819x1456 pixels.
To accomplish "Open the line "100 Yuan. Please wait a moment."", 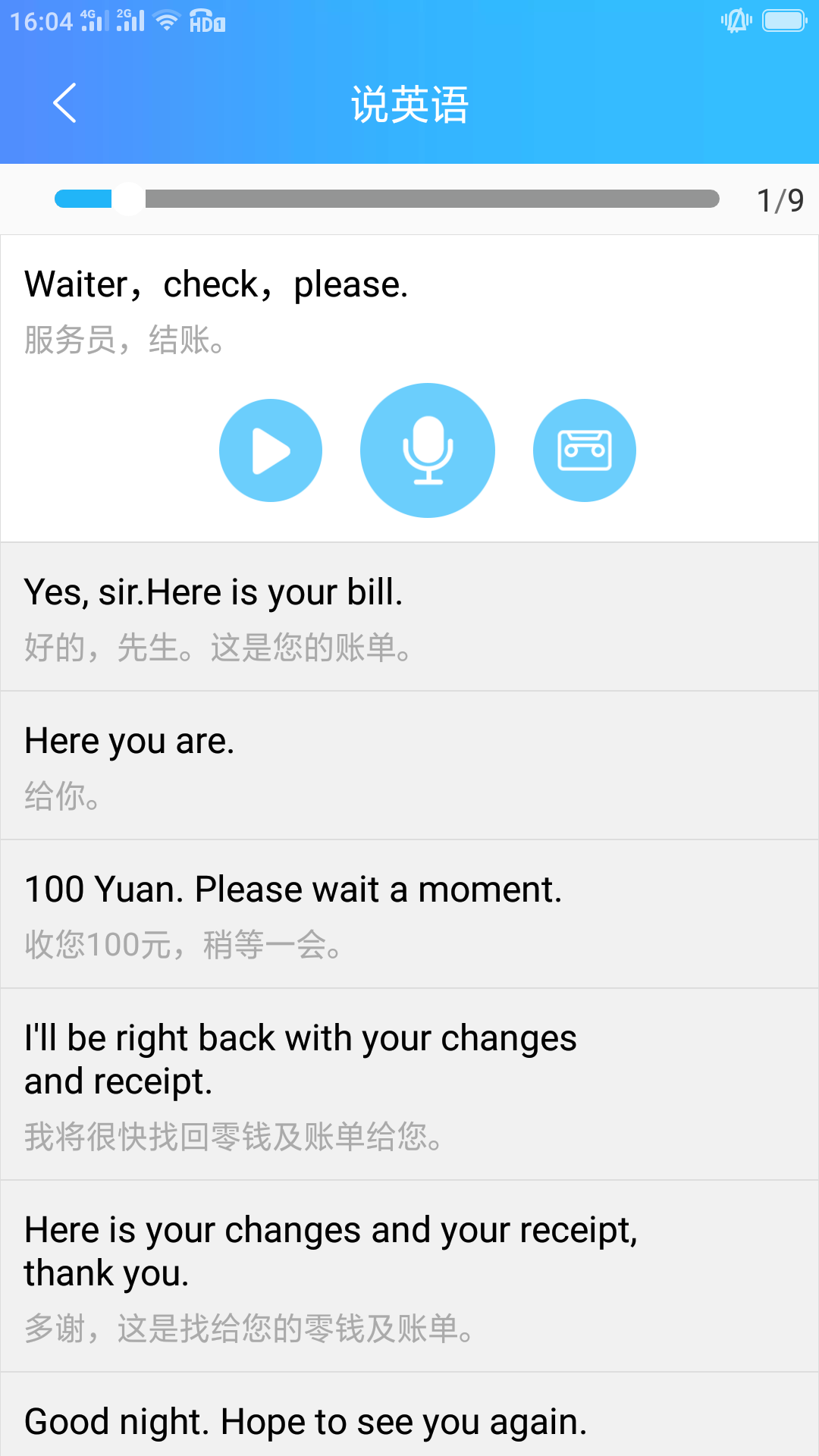I will [x=409, y=914].
